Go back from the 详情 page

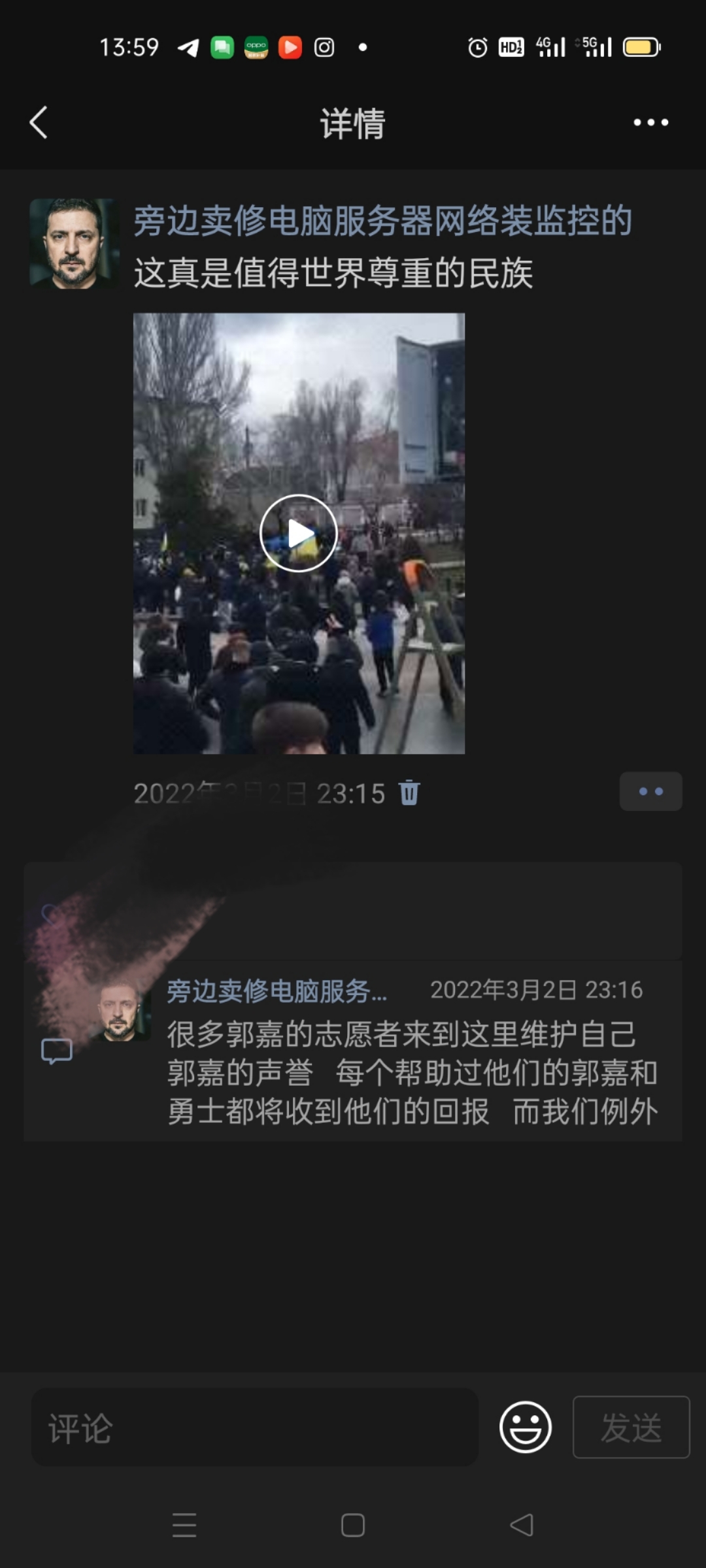pos(39,123)
